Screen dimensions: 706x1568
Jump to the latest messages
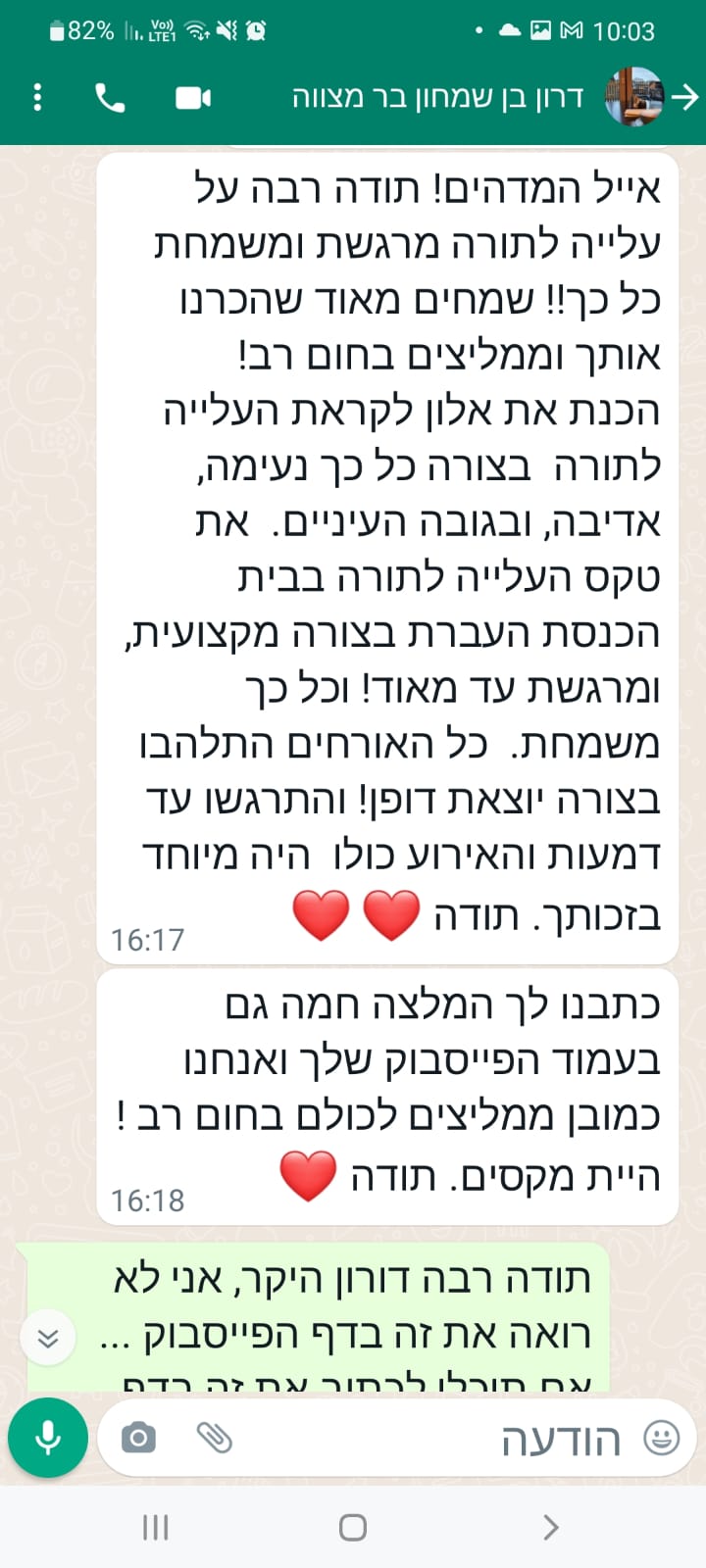point(47,1338)
